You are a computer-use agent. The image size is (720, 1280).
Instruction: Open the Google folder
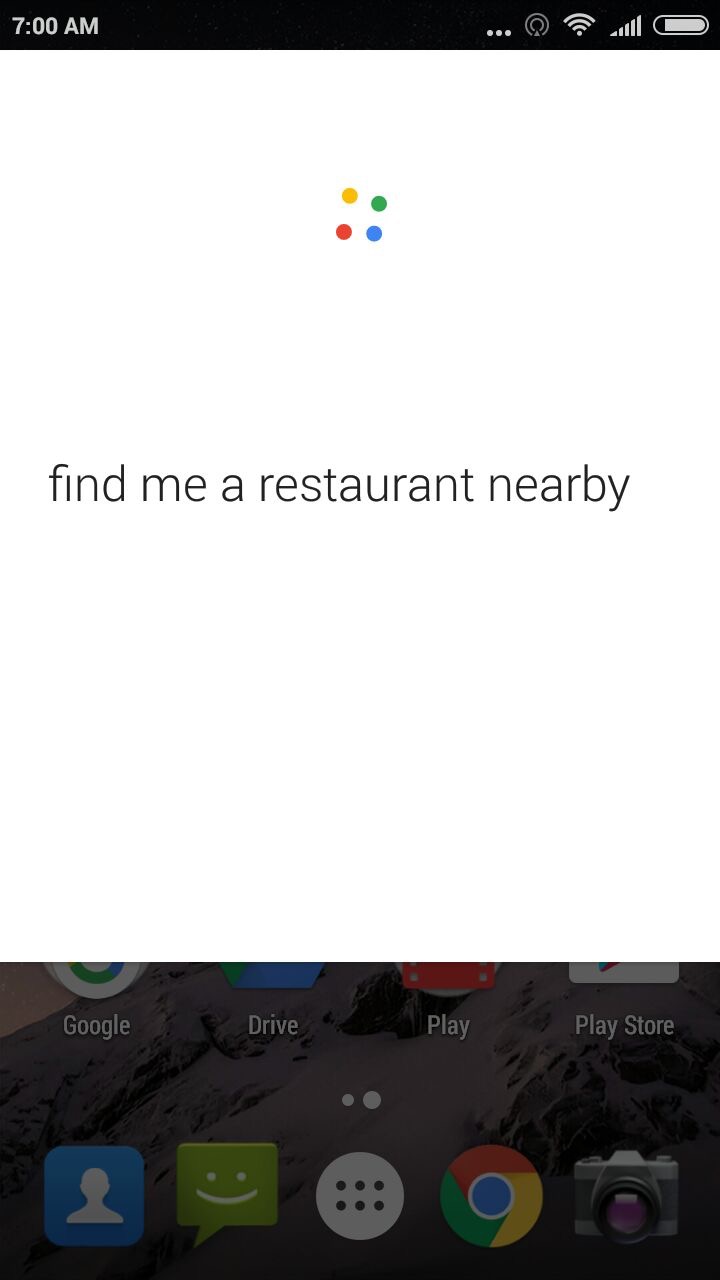point(97,998)
